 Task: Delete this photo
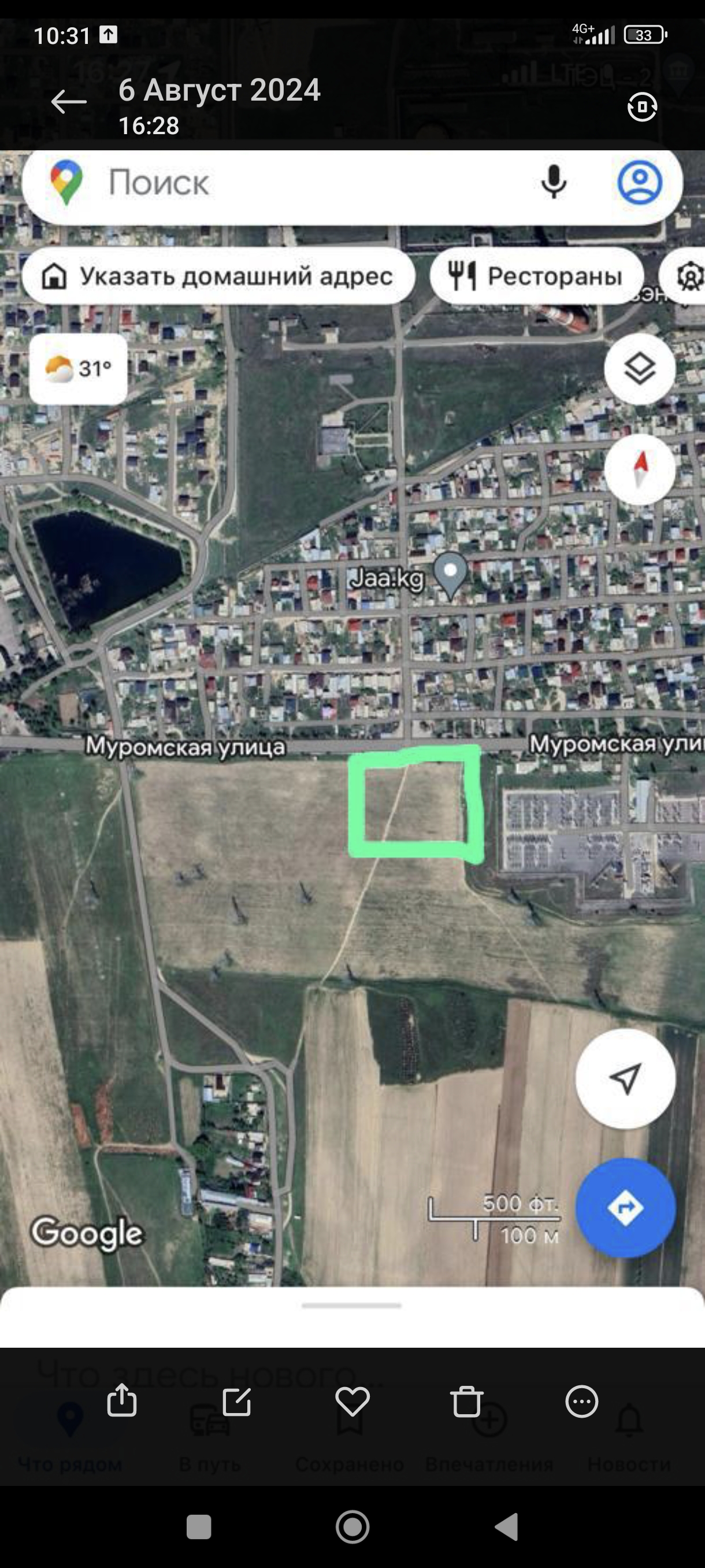[x=466, y=1402]
